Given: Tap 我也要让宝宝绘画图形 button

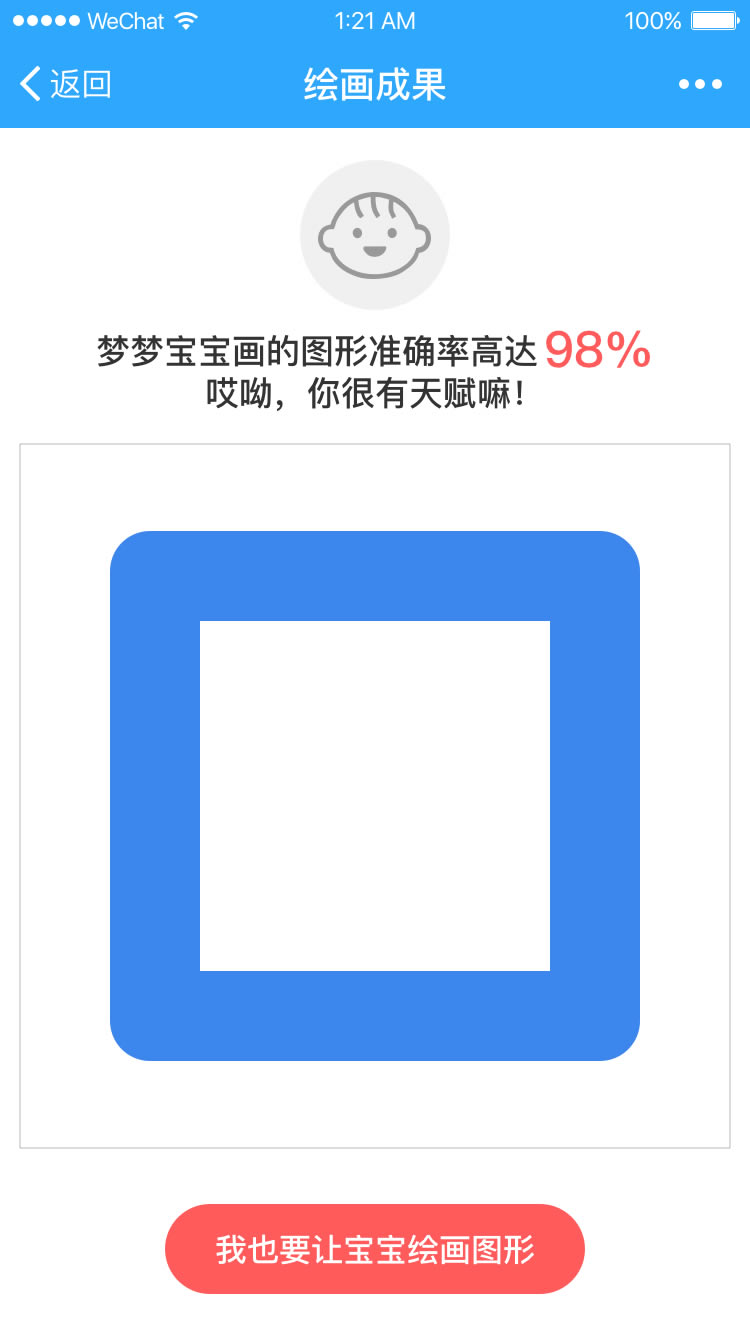Looking at the screenshot, I should (375, 1249).
